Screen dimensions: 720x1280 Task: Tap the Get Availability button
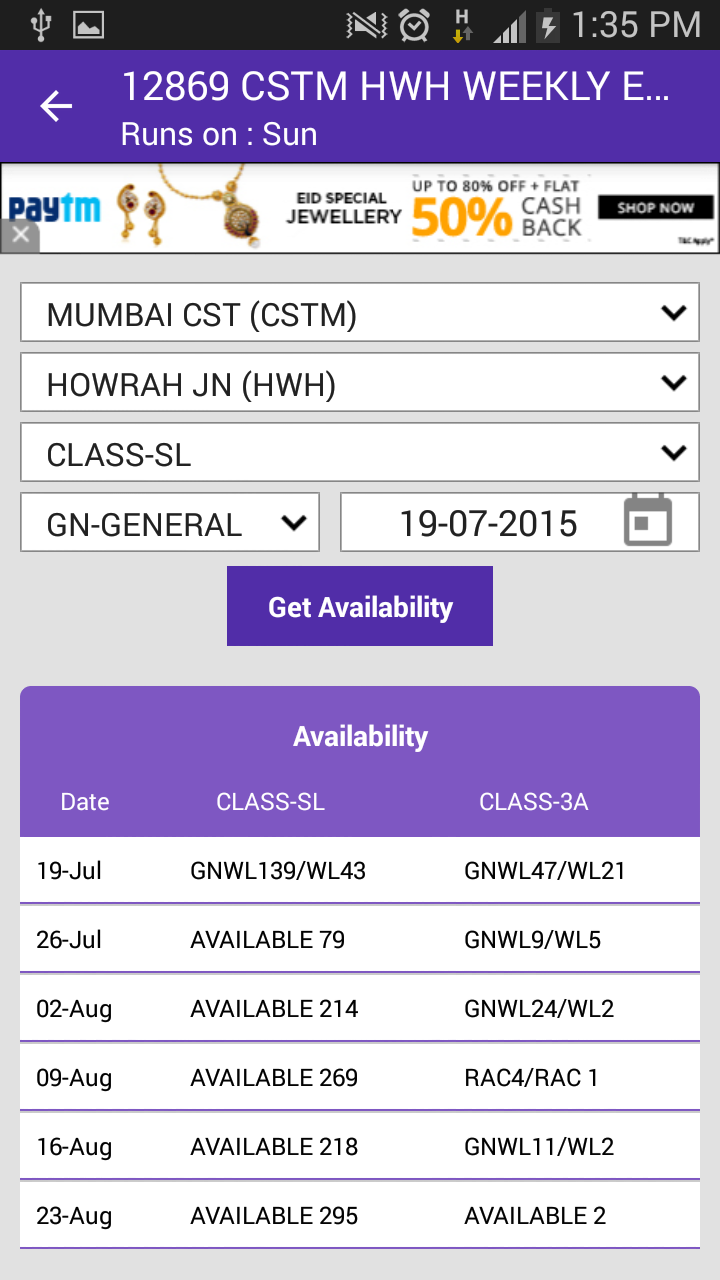(x=360, y=606)
